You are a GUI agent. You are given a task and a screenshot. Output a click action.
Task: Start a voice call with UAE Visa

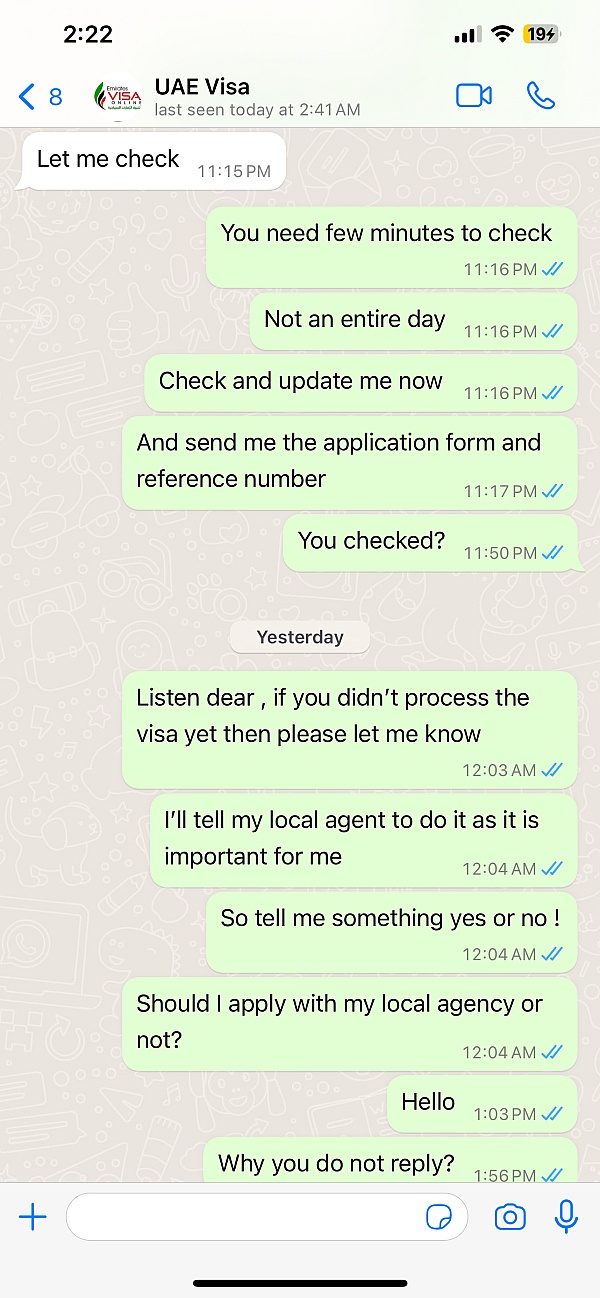[x=541, y=96]
